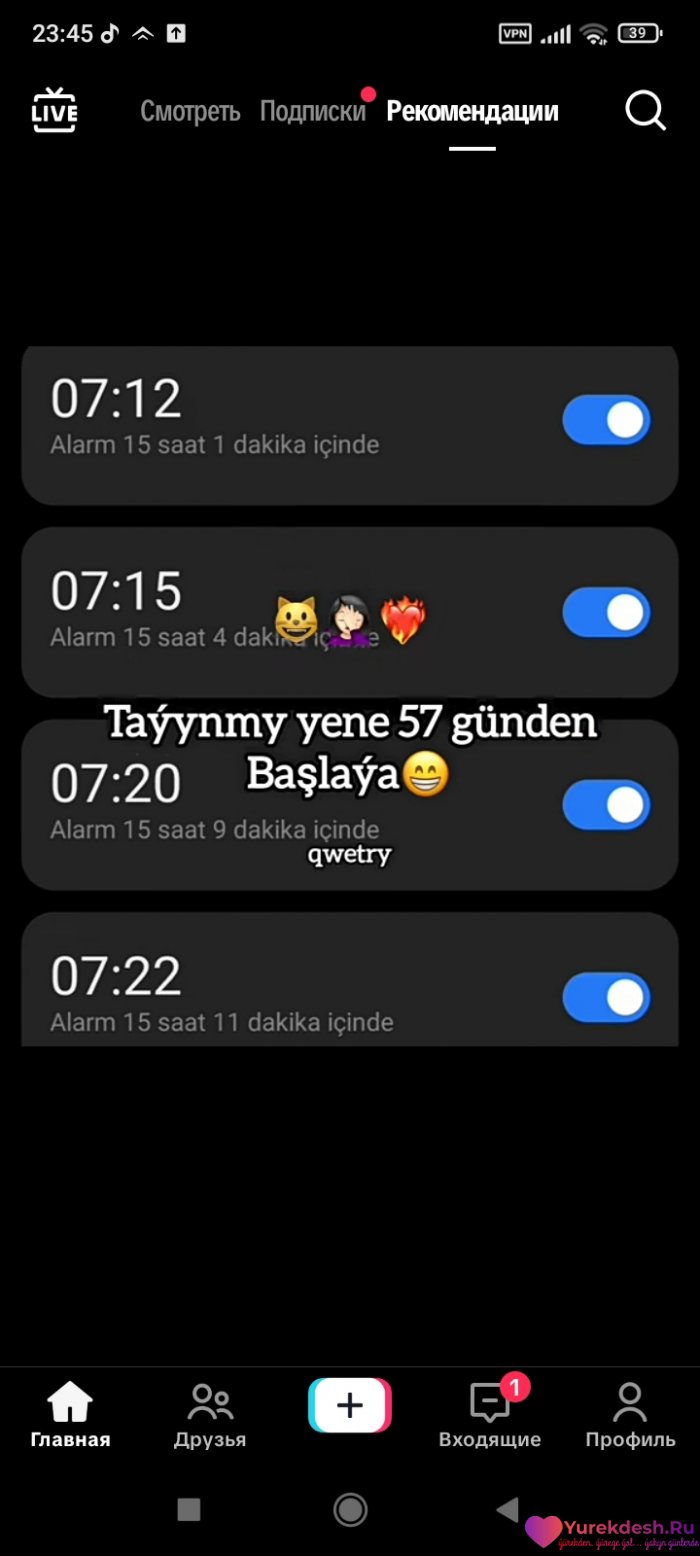Select the Рекомендации tab
The width and height of the screenshot is (700, 1556).
click(472, 111)
